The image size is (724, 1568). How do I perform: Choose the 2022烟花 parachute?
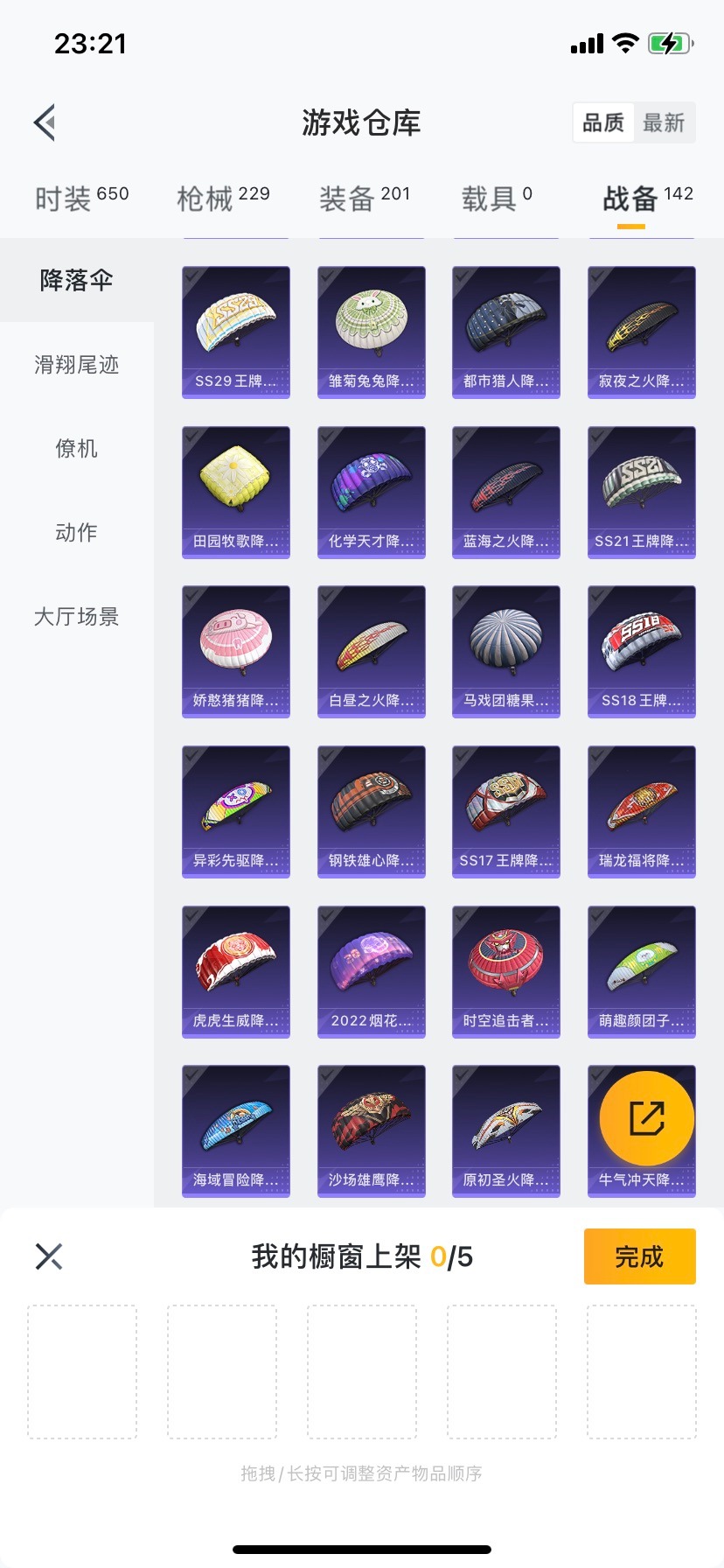tap(372, 971)
